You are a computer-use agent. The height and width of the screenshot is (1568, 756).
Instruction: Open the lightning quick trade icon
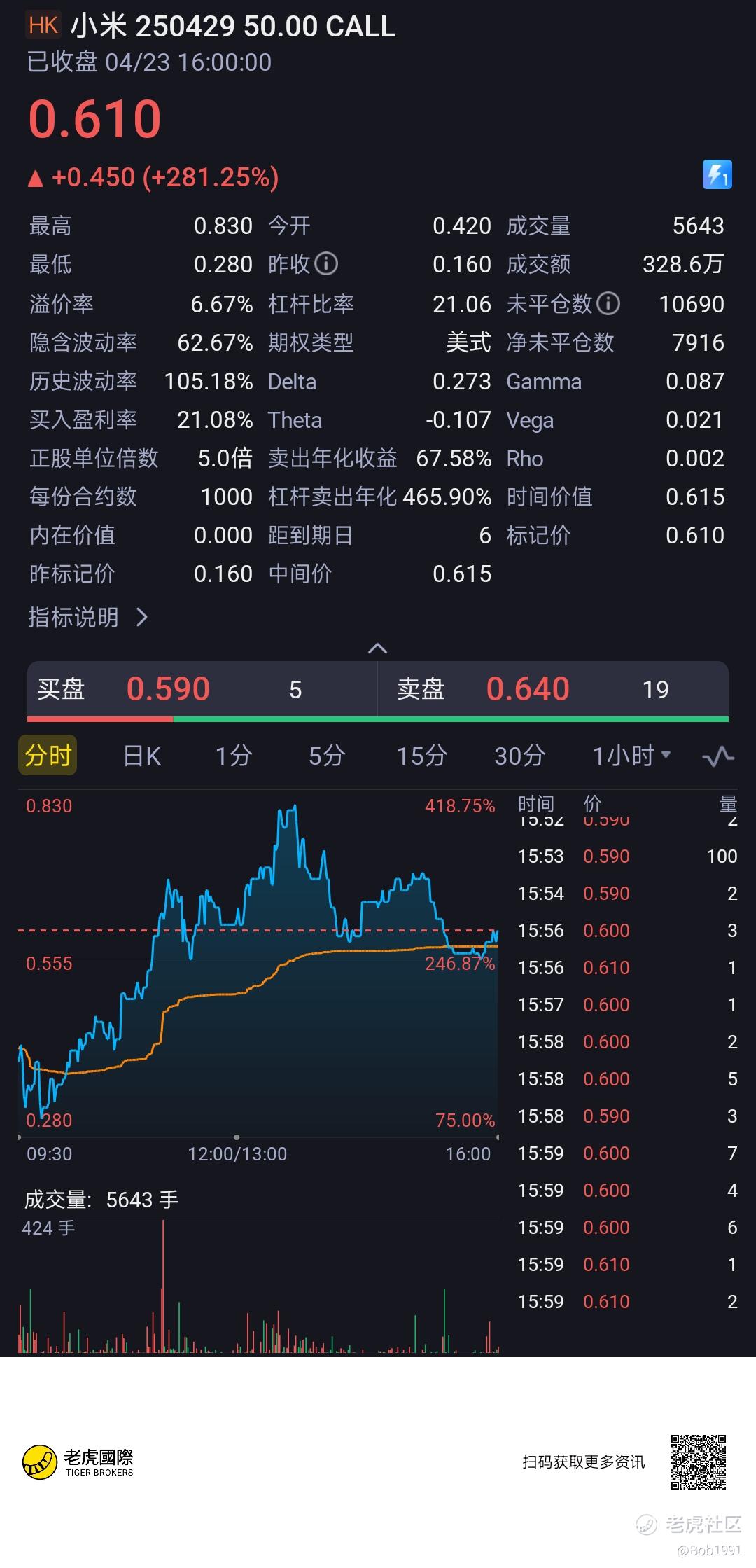point(717,174)
